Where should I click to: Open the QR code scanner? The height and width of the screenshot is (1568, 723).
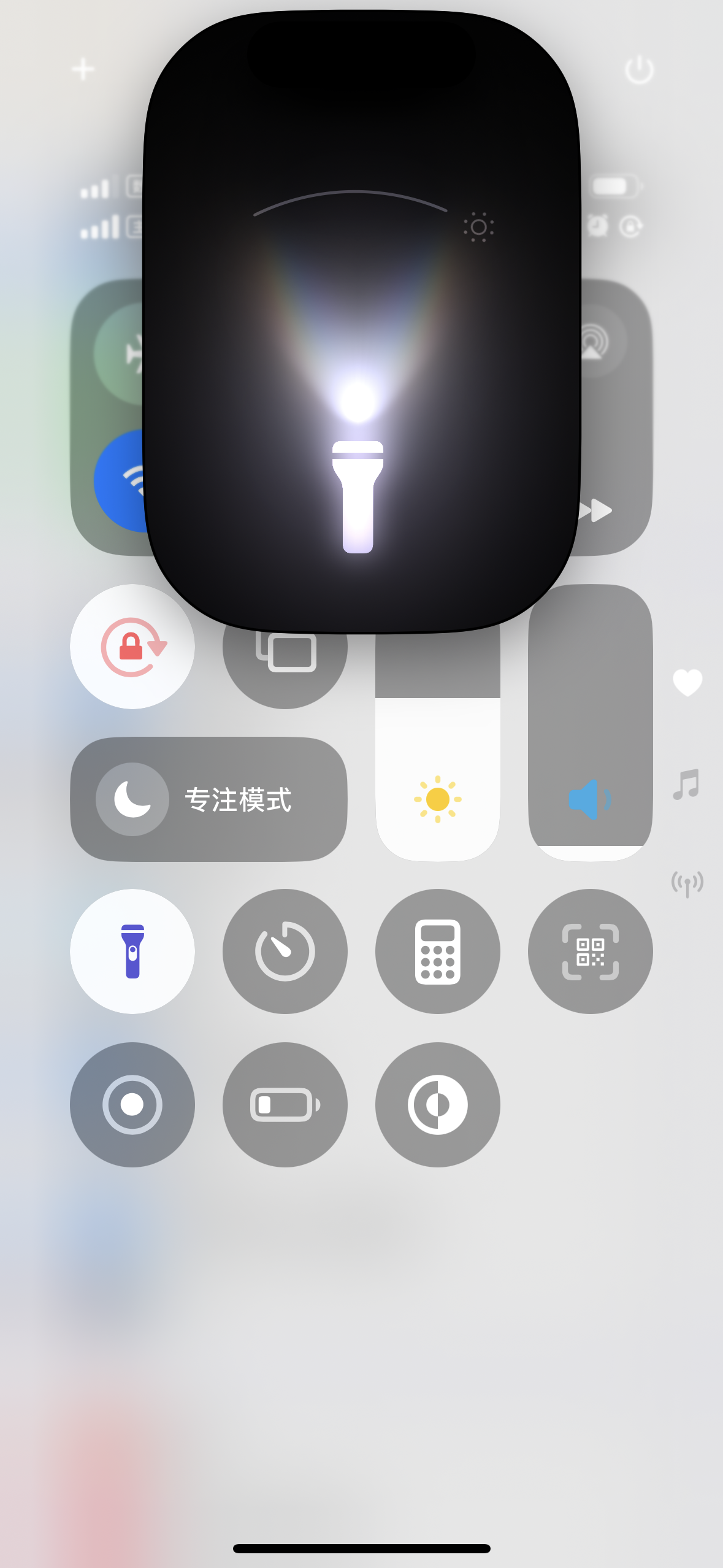[x=590, y=951]
